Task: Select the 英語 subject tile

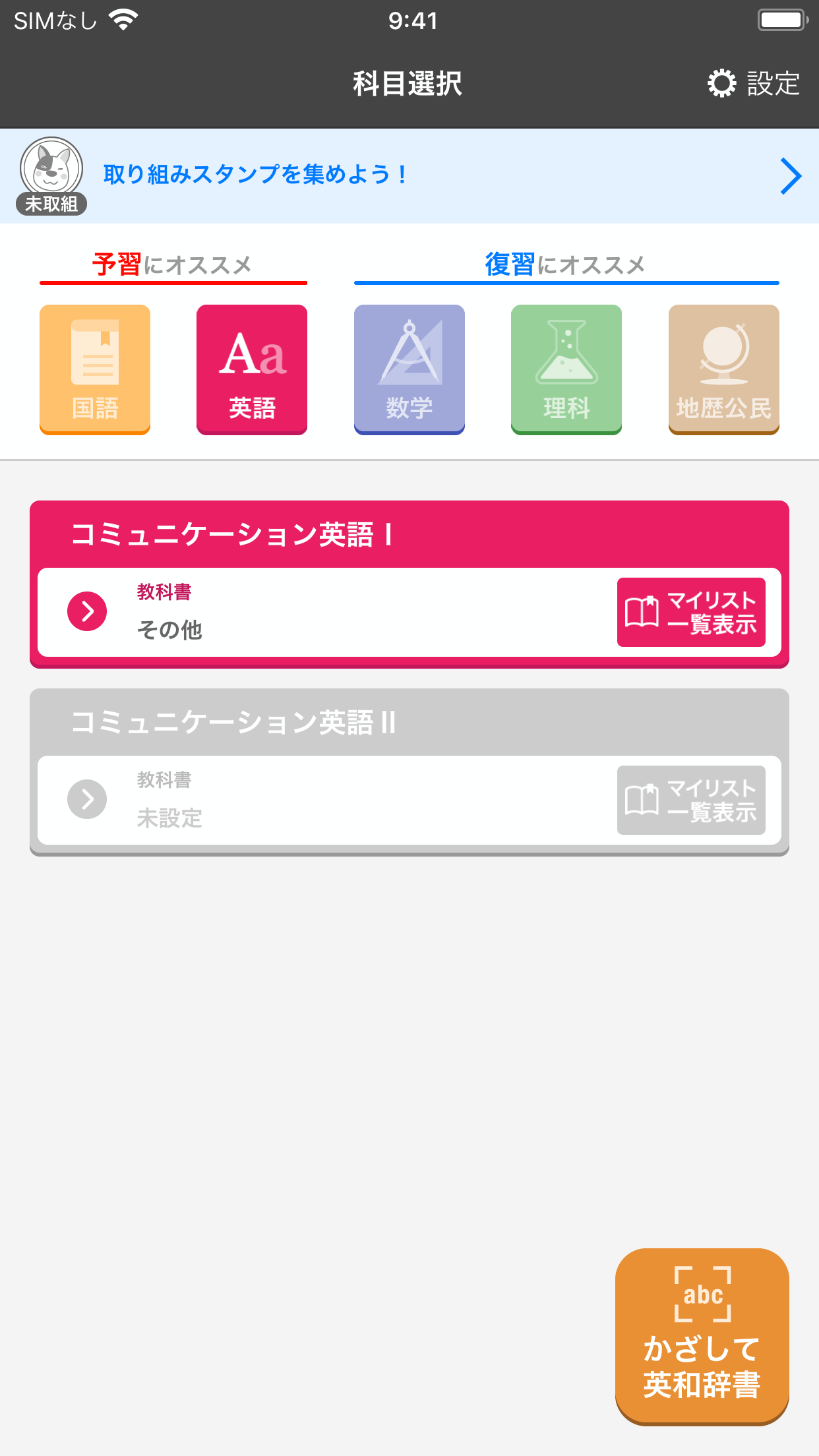Action: (x=252, y=369)
